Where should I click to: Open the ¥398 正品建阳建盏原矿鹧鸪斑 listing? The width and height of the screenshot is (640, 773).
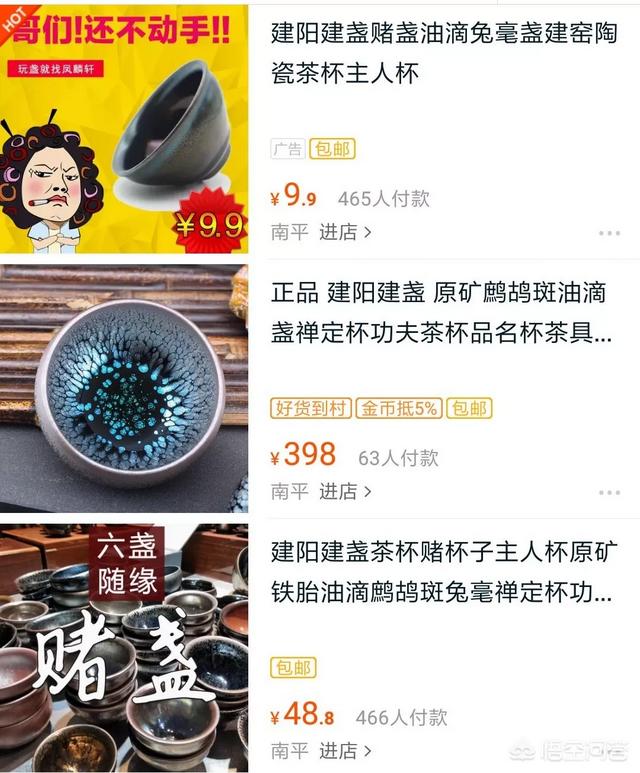click(x=440, y=313)
